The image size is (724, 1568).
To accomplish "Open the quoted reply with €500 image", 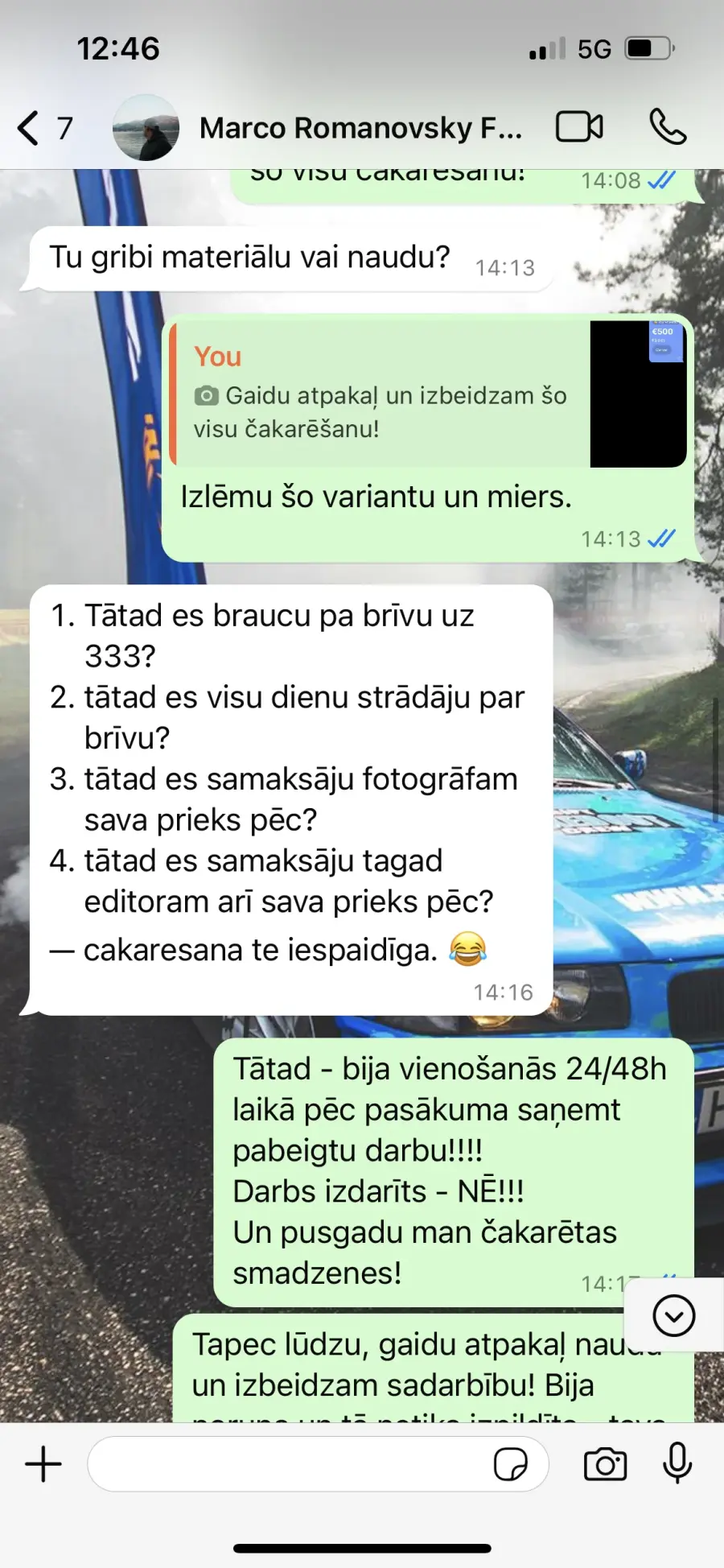I will coord(428,394).
